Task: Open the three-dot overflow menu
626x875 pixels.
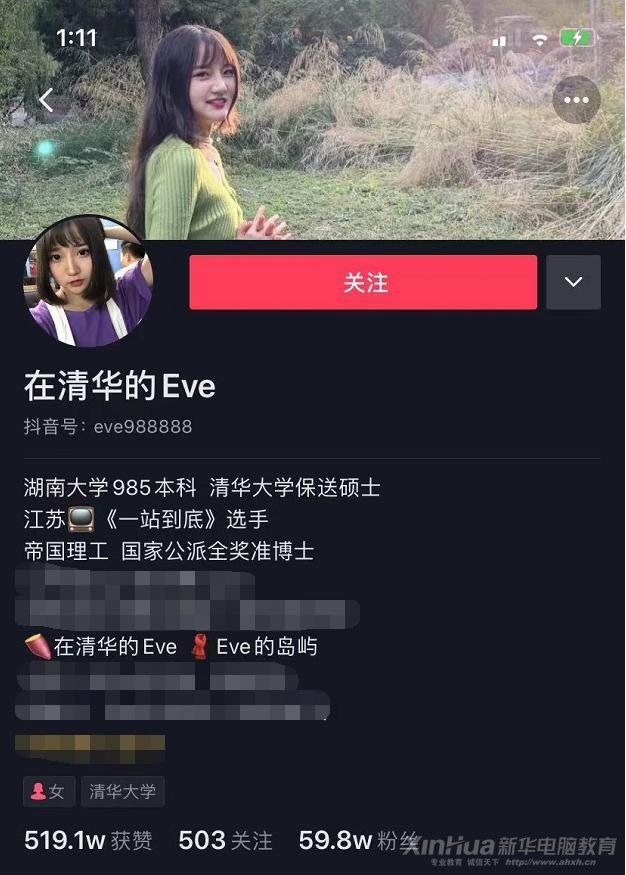Action: click(x=576, y=100)
